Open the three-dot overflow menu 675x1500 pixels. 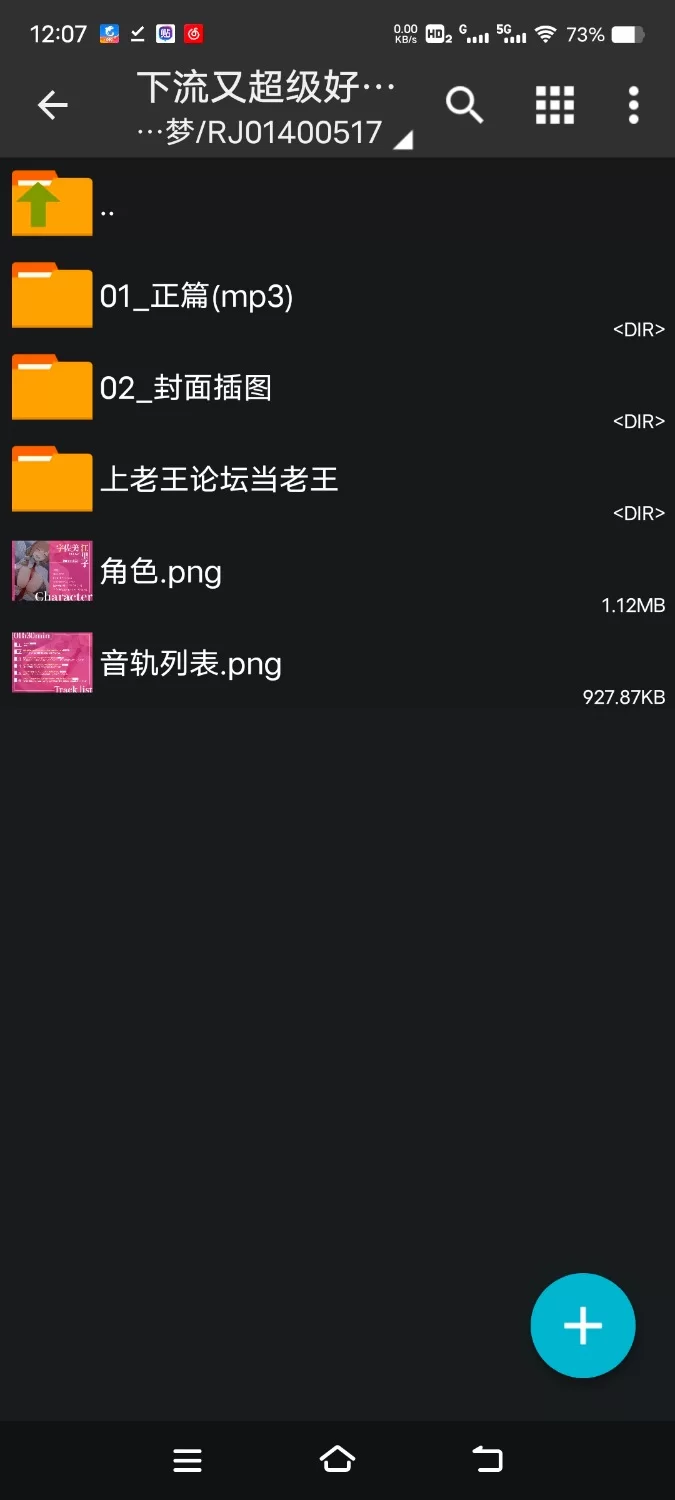633,105
